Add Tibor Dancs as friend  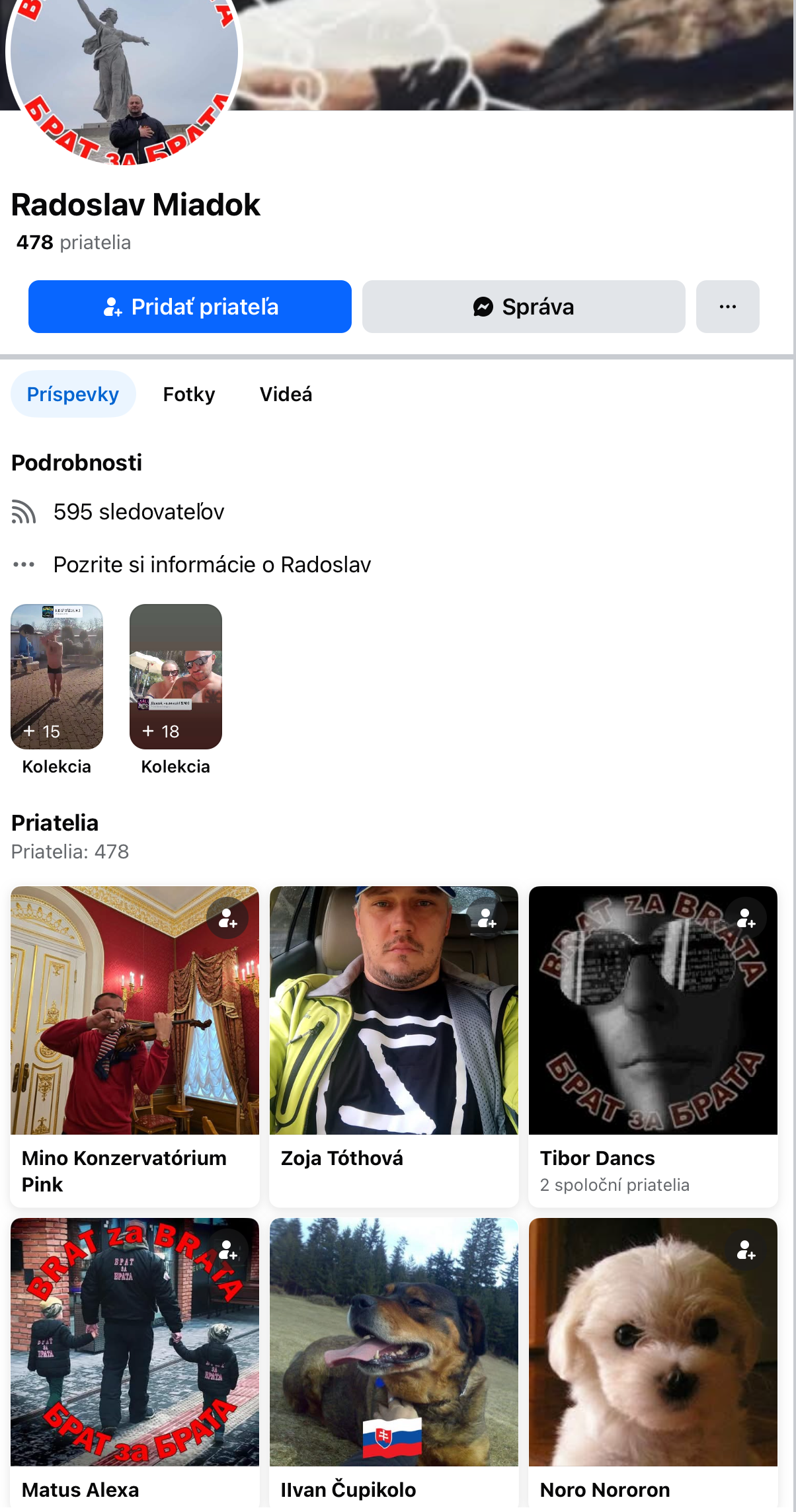746,919
